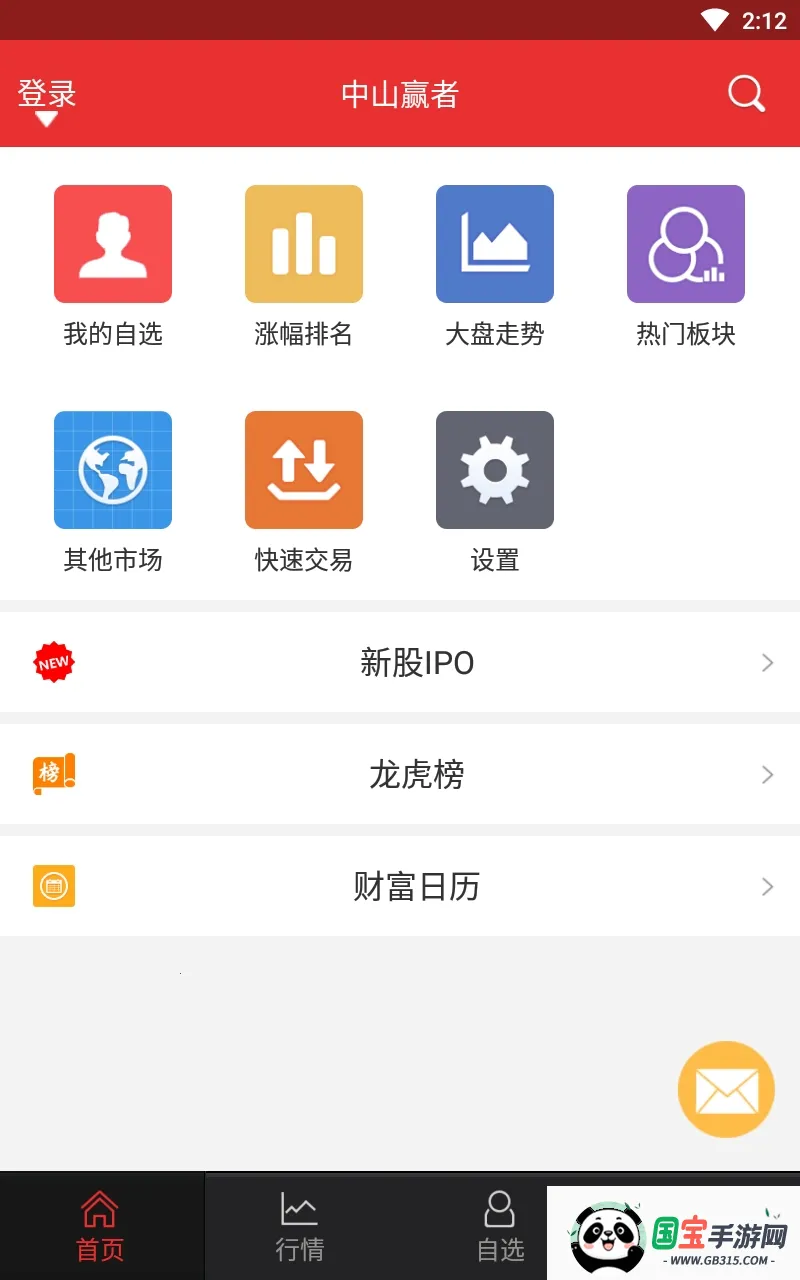This screenshot has width=800, height=1280.
Task: Open 其他市场 global markets icon
Action: click(x=113, y=470)
